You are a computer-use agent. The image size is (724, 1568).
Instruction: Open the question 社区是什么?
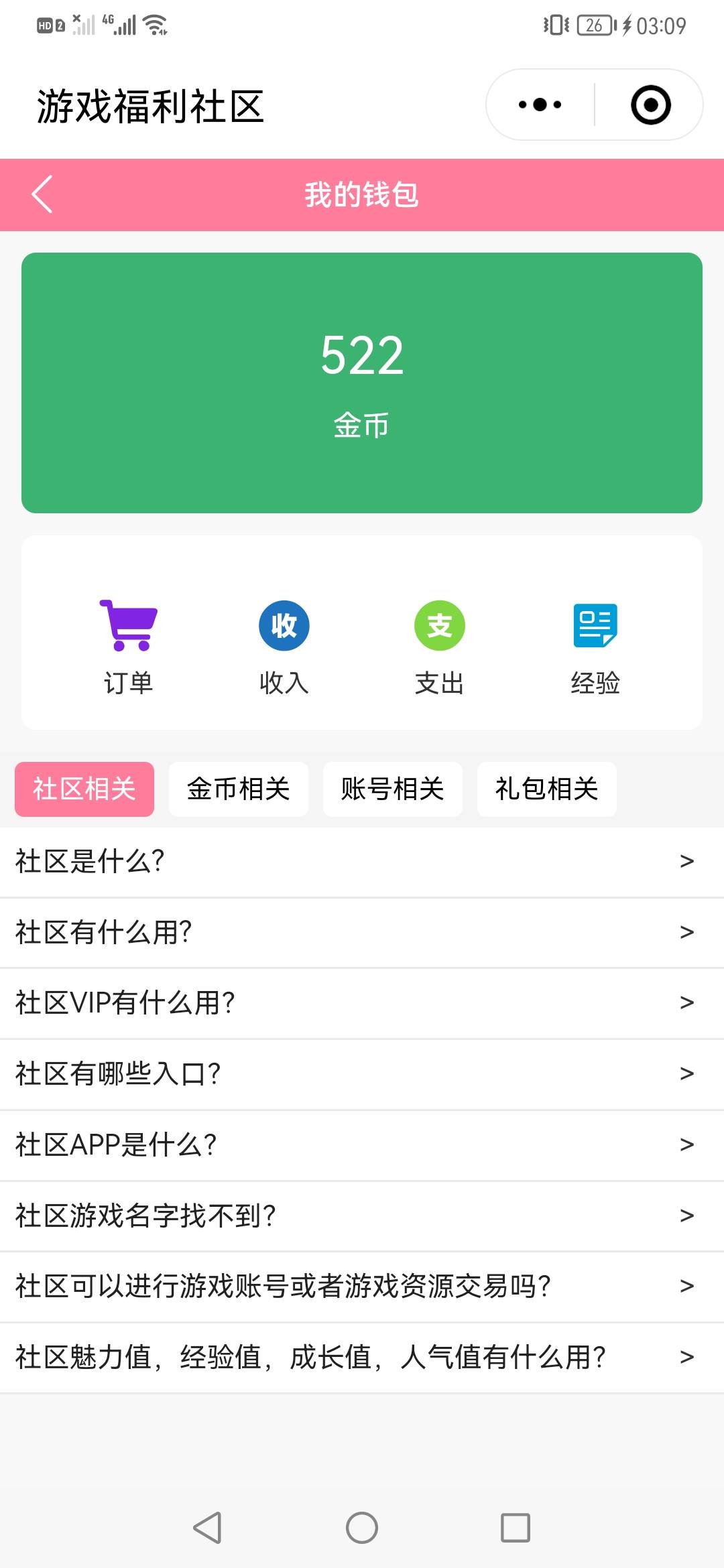pyautogui.click(x=362, y=861)
